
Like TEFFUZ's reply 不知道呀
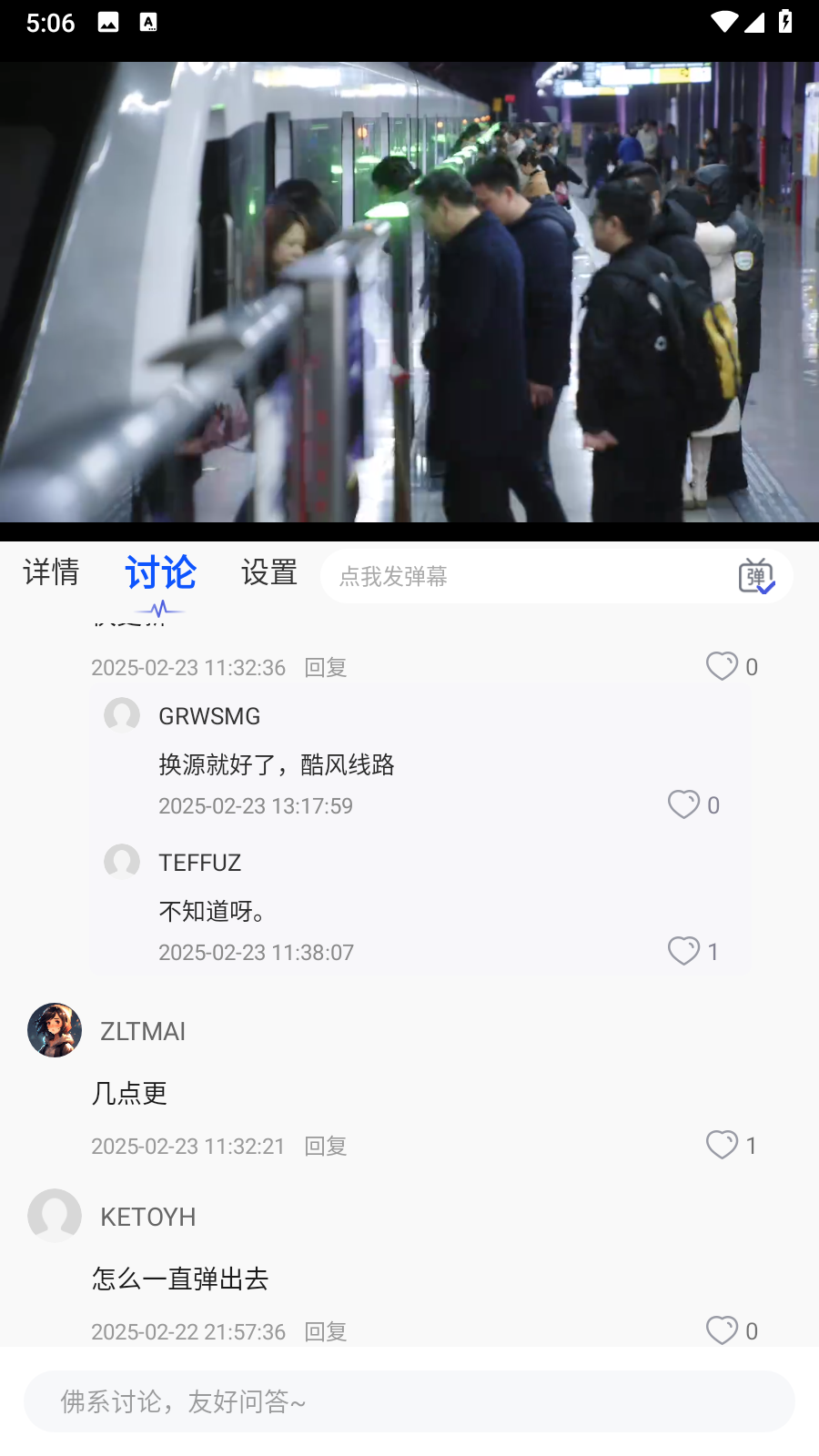coord(684,952)
